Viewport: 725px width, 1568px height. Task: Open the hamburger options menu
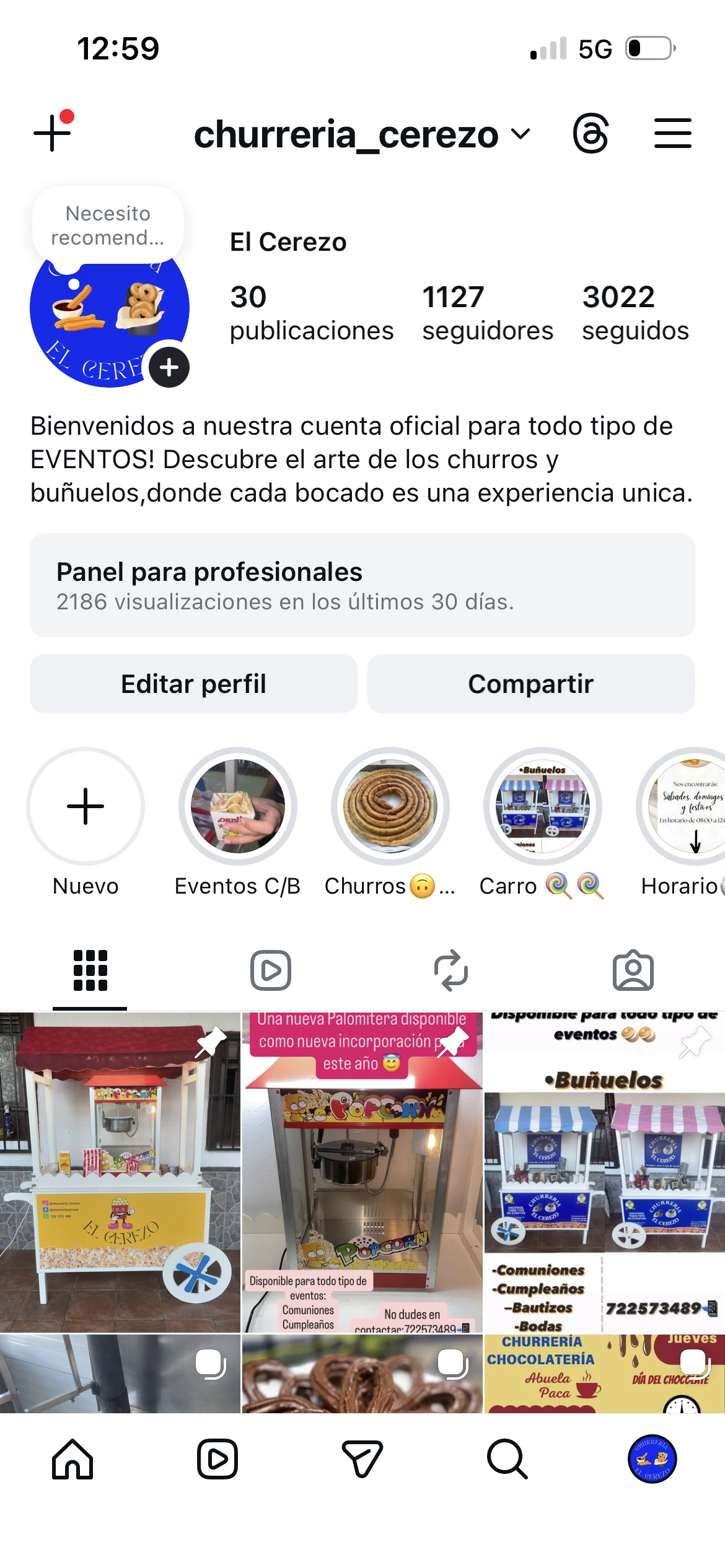click(x=672, y=134)
